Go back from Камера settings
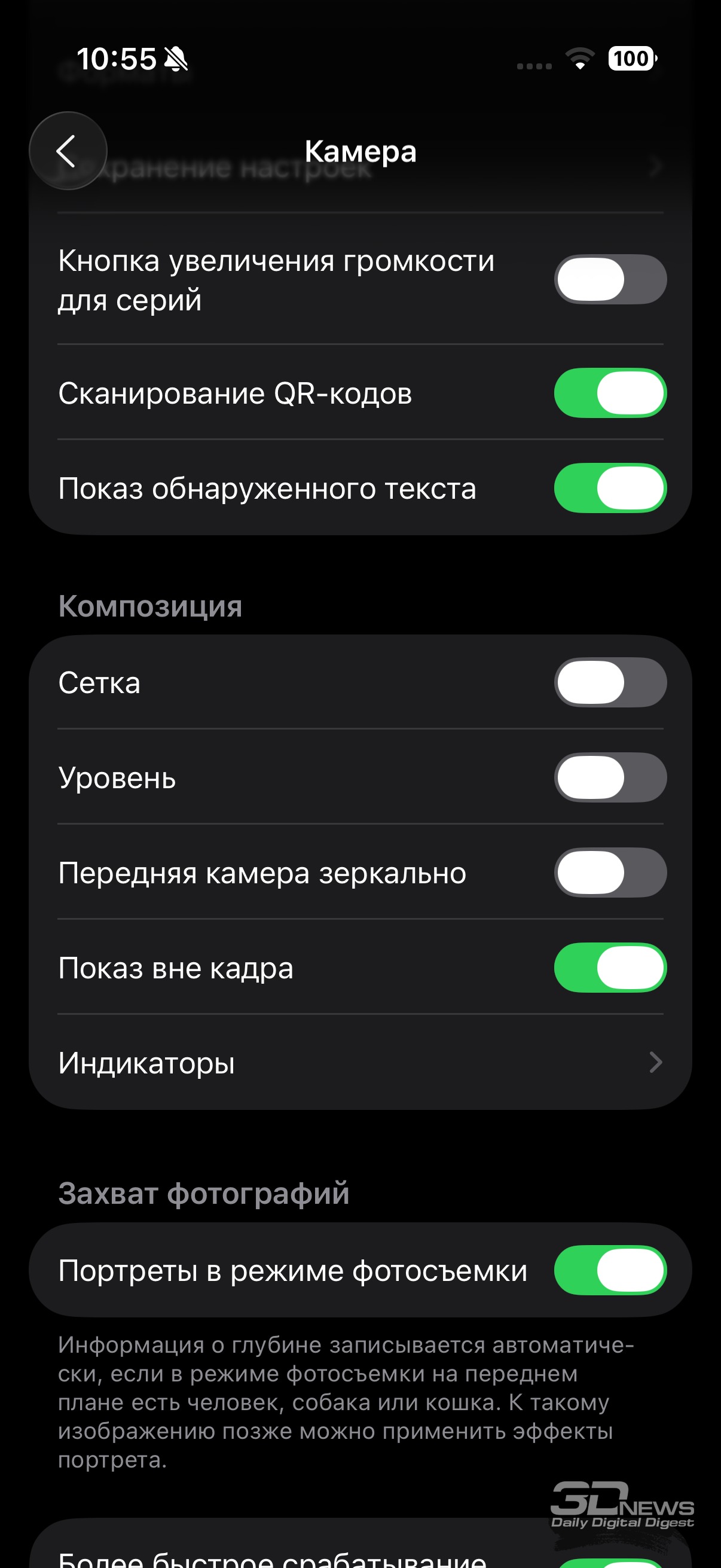Viewport: 721px width, 1568px height. 68,150
